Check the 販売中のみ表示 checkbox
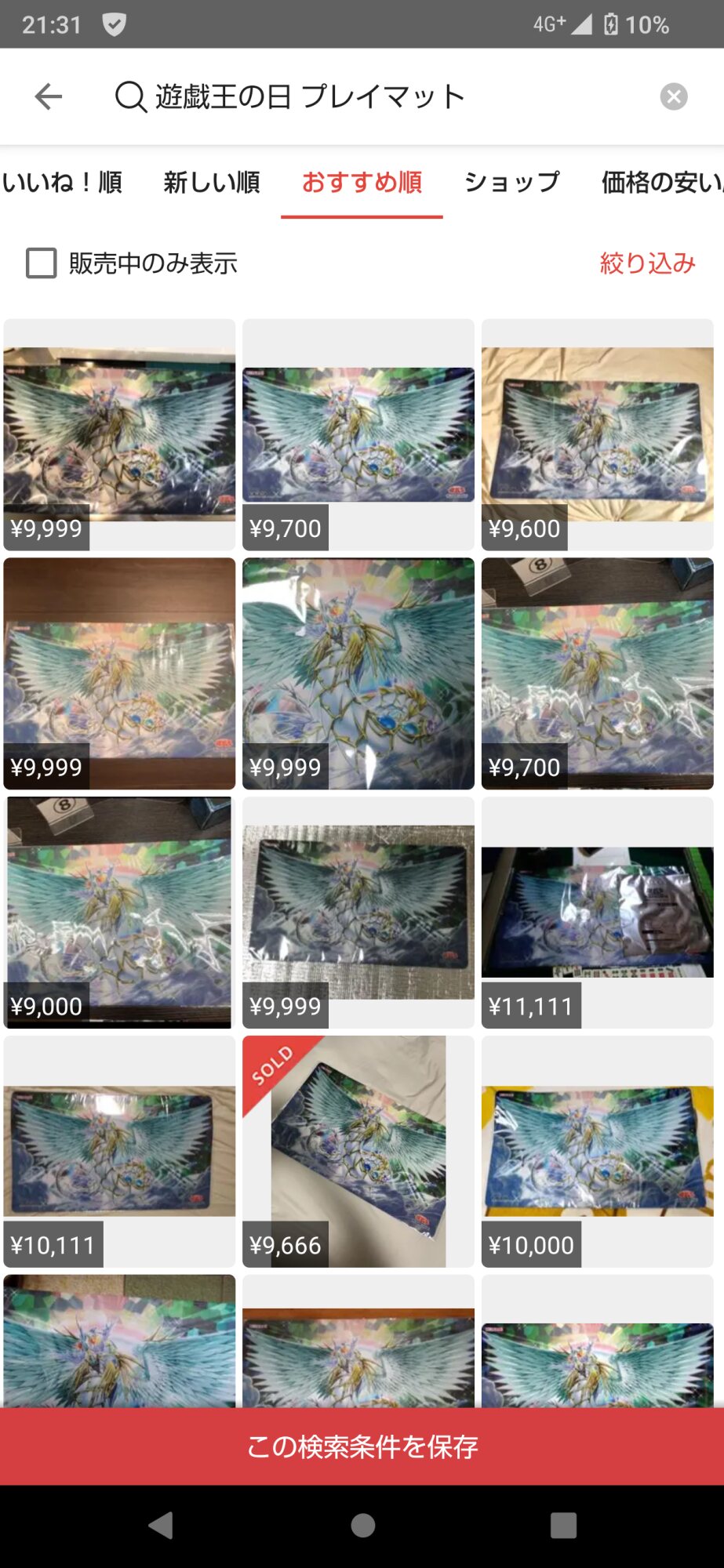 [42, 263]
